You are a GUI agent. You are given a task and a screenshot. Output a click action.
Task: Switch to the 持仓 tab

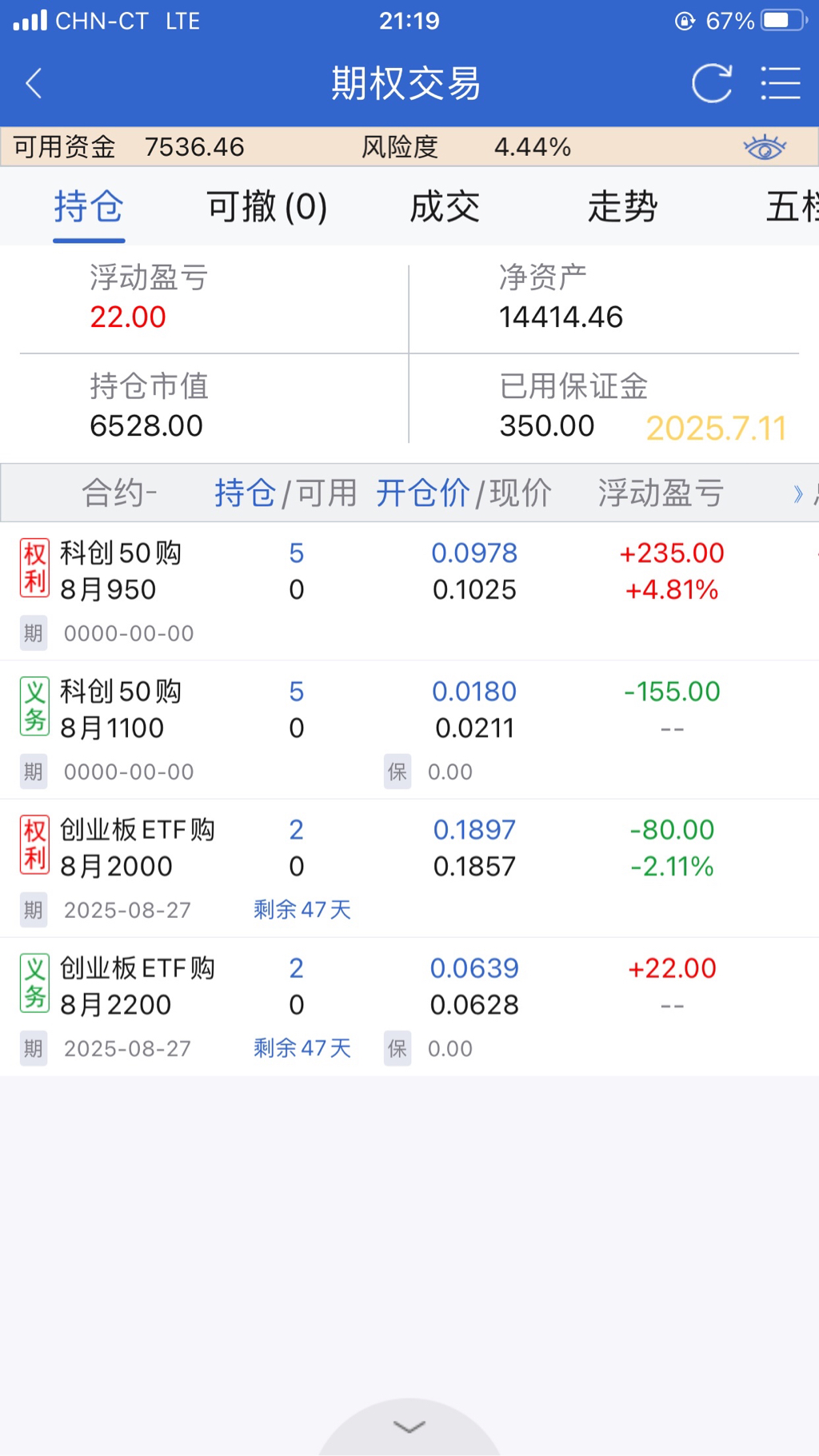89,207
